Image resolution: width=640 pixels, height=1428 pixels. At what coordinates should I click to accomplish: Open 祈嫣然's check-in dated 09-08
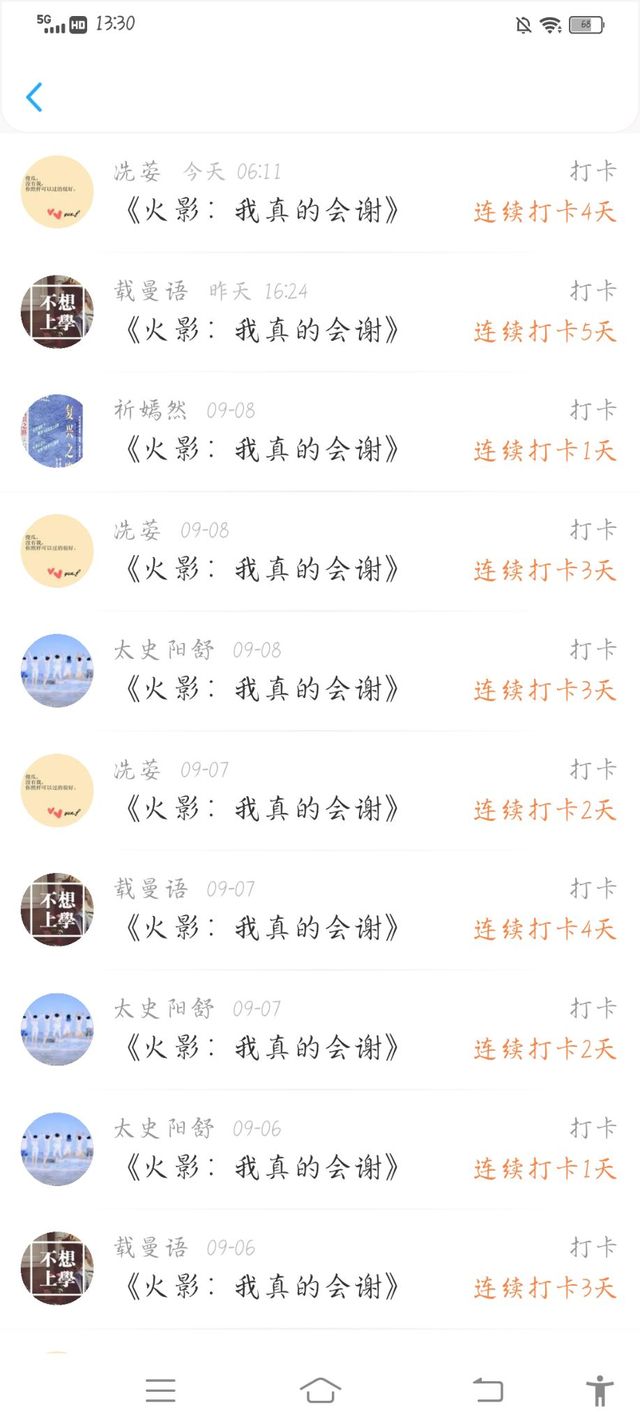point(320,432)
